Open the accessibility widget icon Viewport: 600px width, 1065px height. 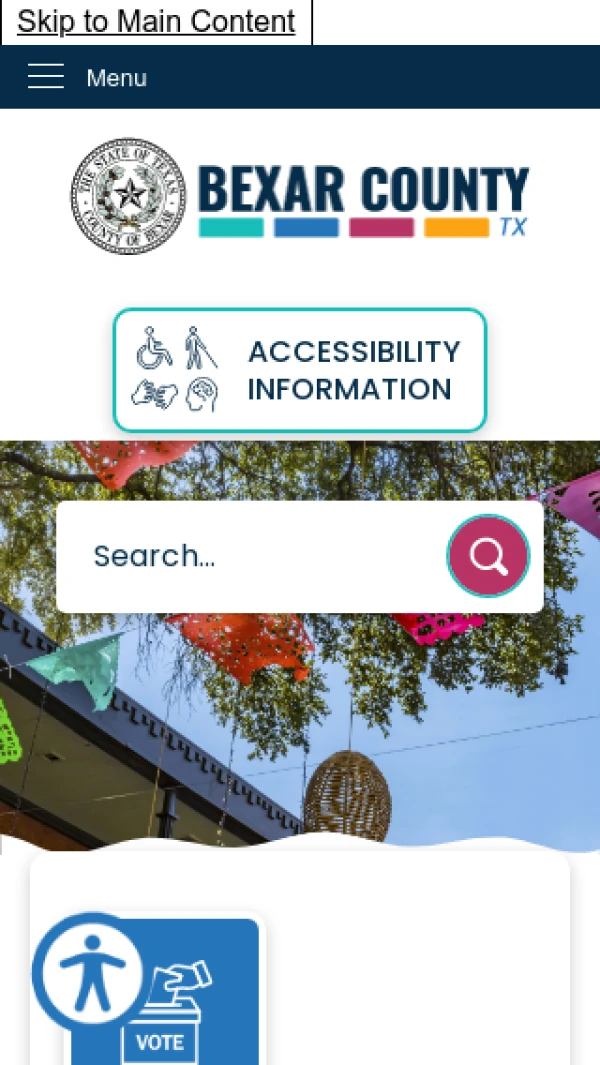click(91, 972)
